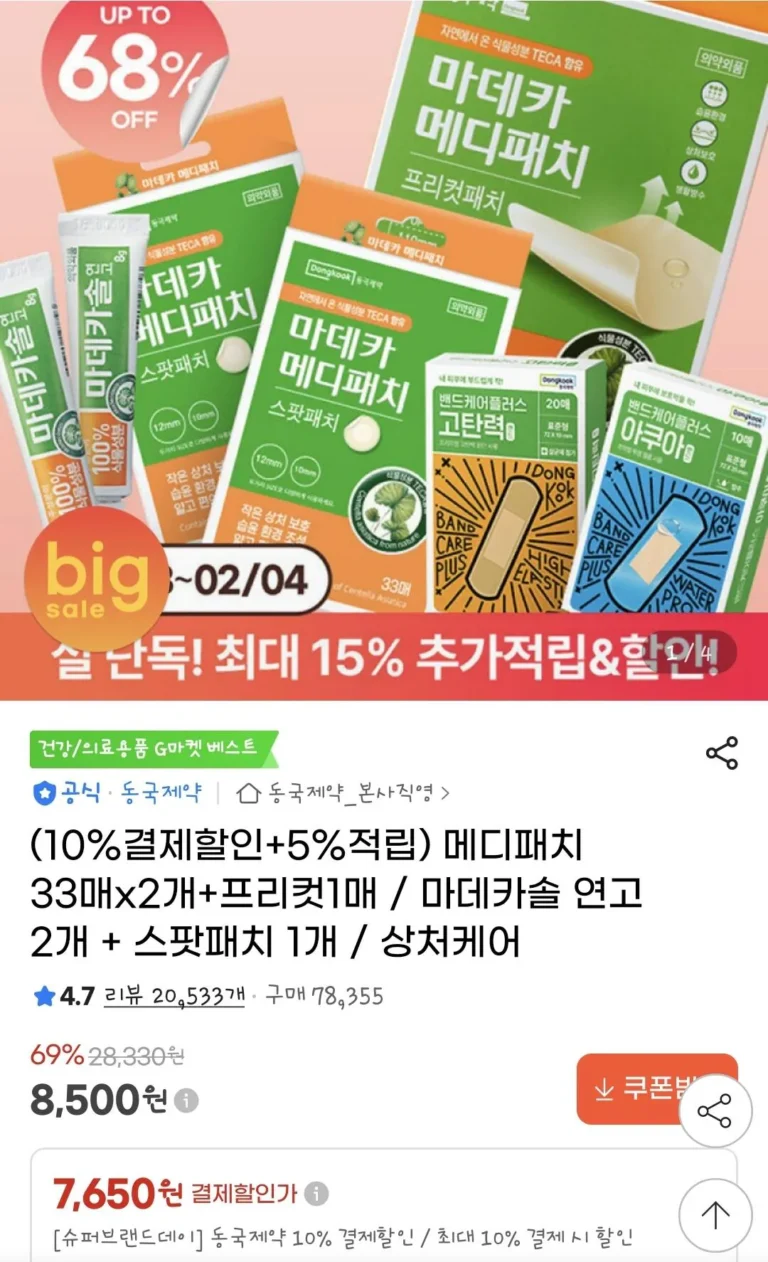Open the 20,533 reviews link

click(x=198, y=996)
